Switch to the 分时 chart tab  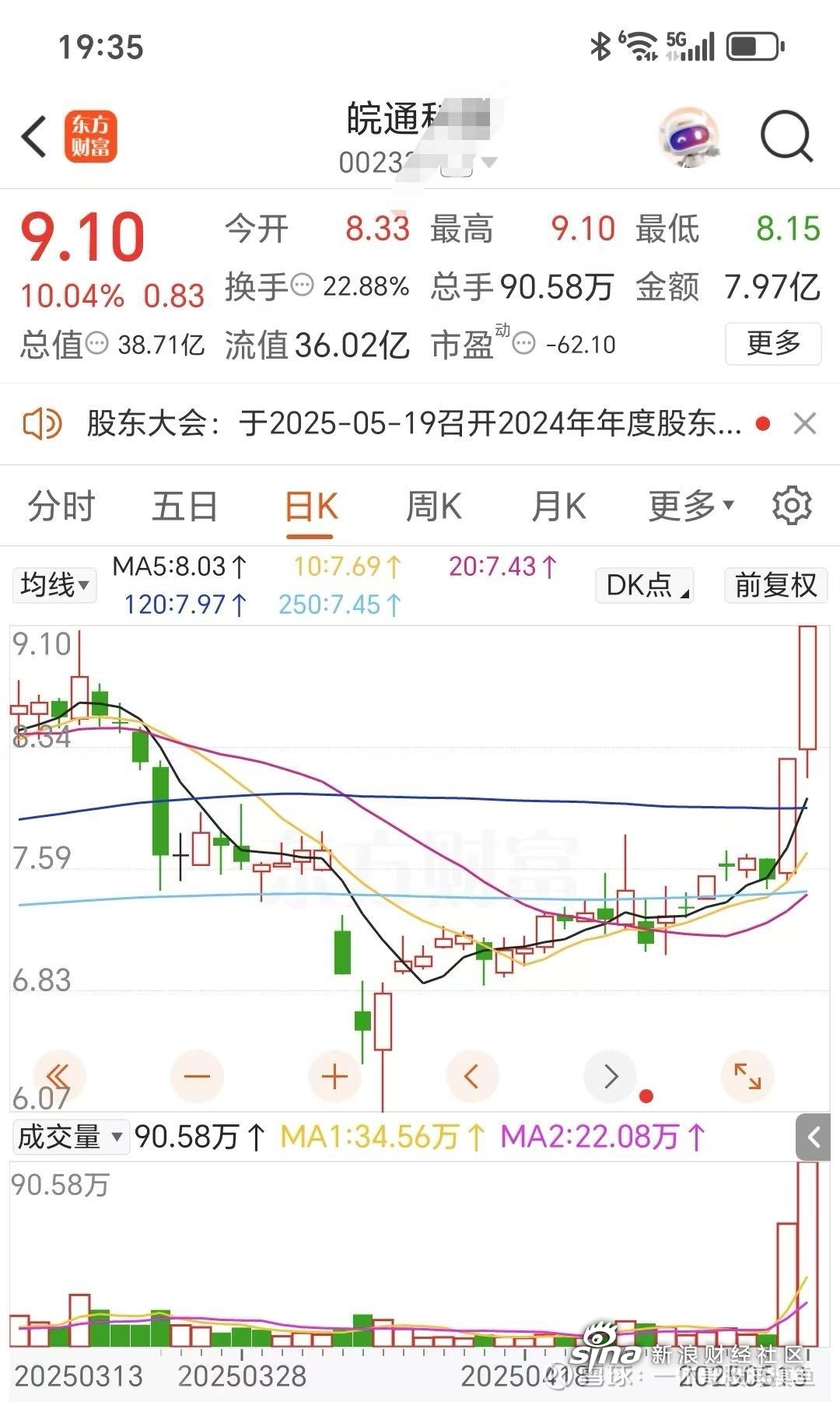click(61, 506)
